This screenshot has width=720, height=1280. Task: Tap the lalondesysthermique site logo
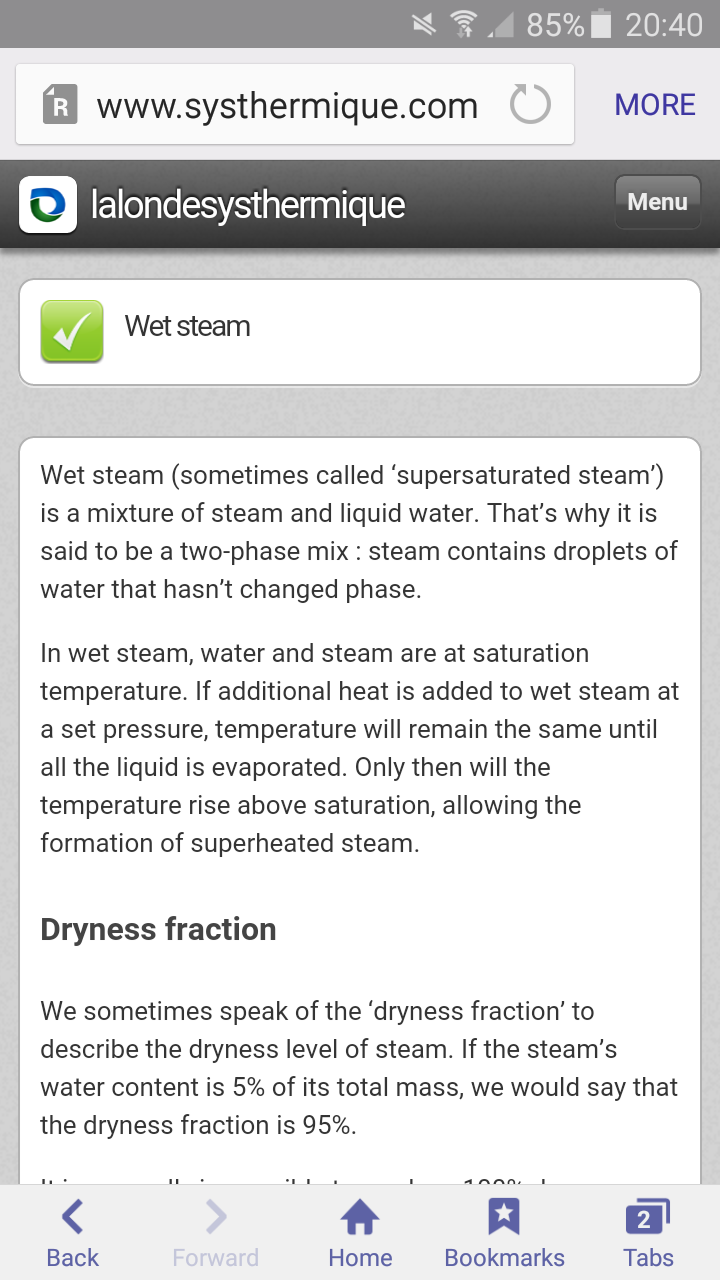48,205
